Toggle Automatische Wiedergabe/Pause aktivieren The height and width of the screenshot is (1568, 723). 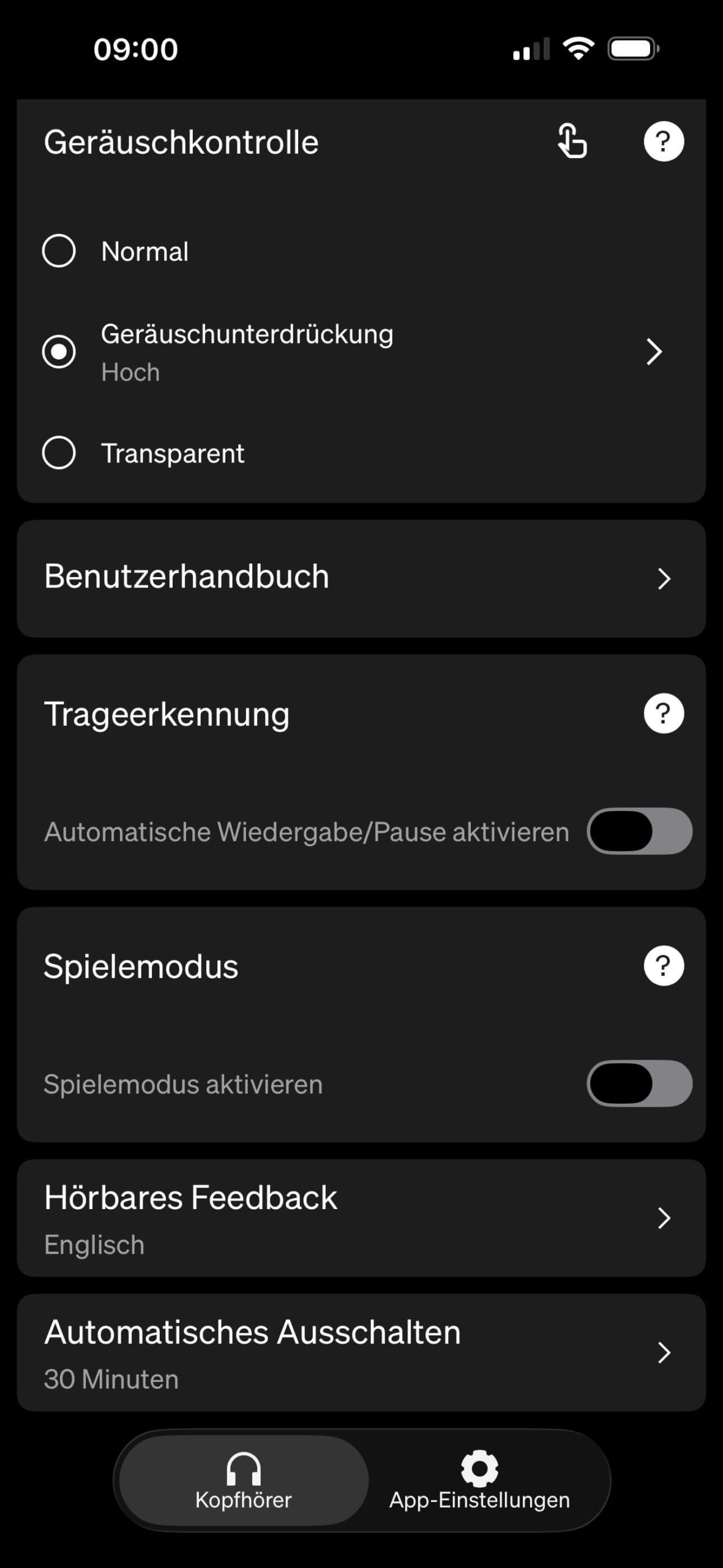point(639,831)
